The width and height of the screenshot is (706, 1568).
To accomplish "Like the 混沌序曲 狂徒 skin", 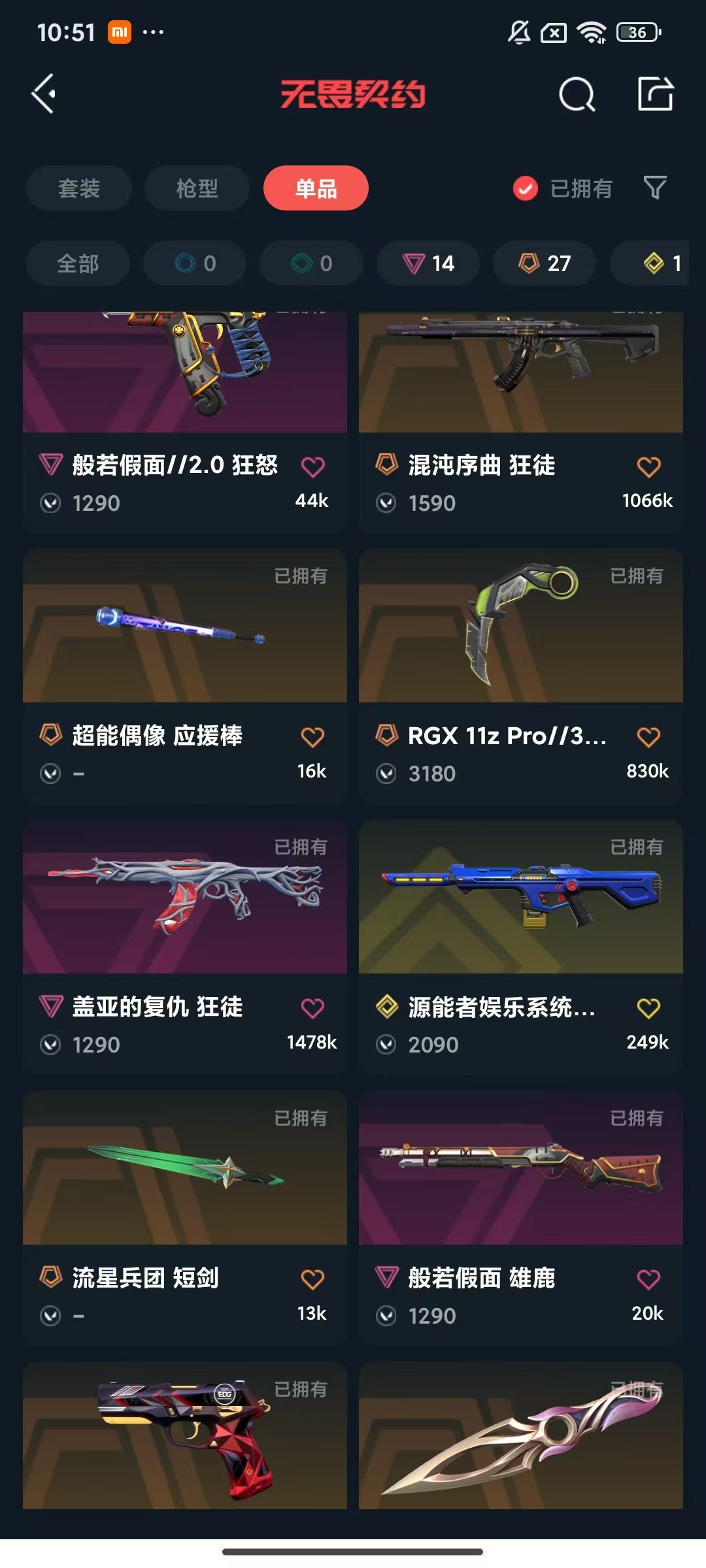I will tap(648, 467).
